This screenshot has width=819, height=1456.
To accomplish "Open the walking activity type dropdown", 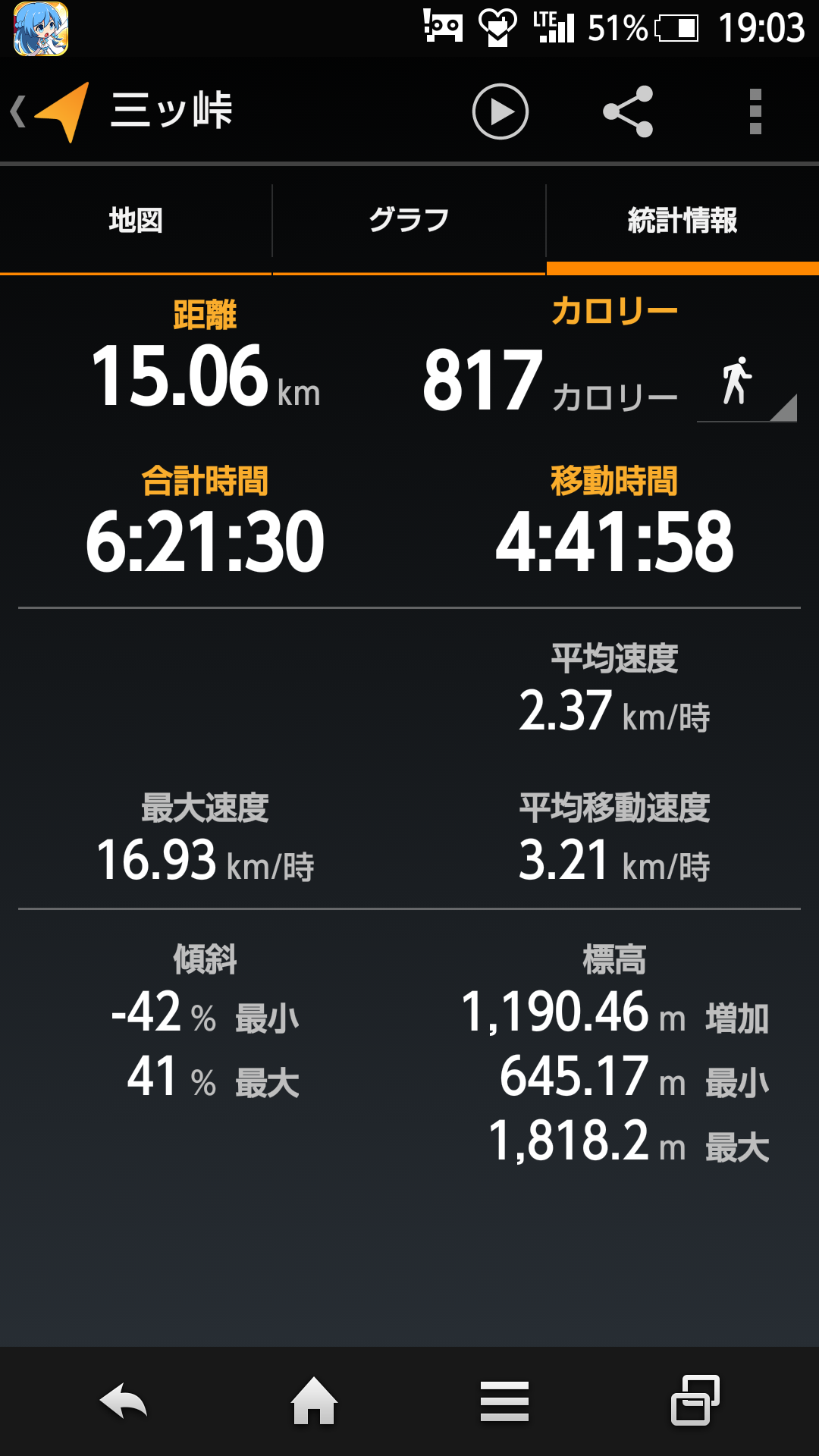I will 746,385.
